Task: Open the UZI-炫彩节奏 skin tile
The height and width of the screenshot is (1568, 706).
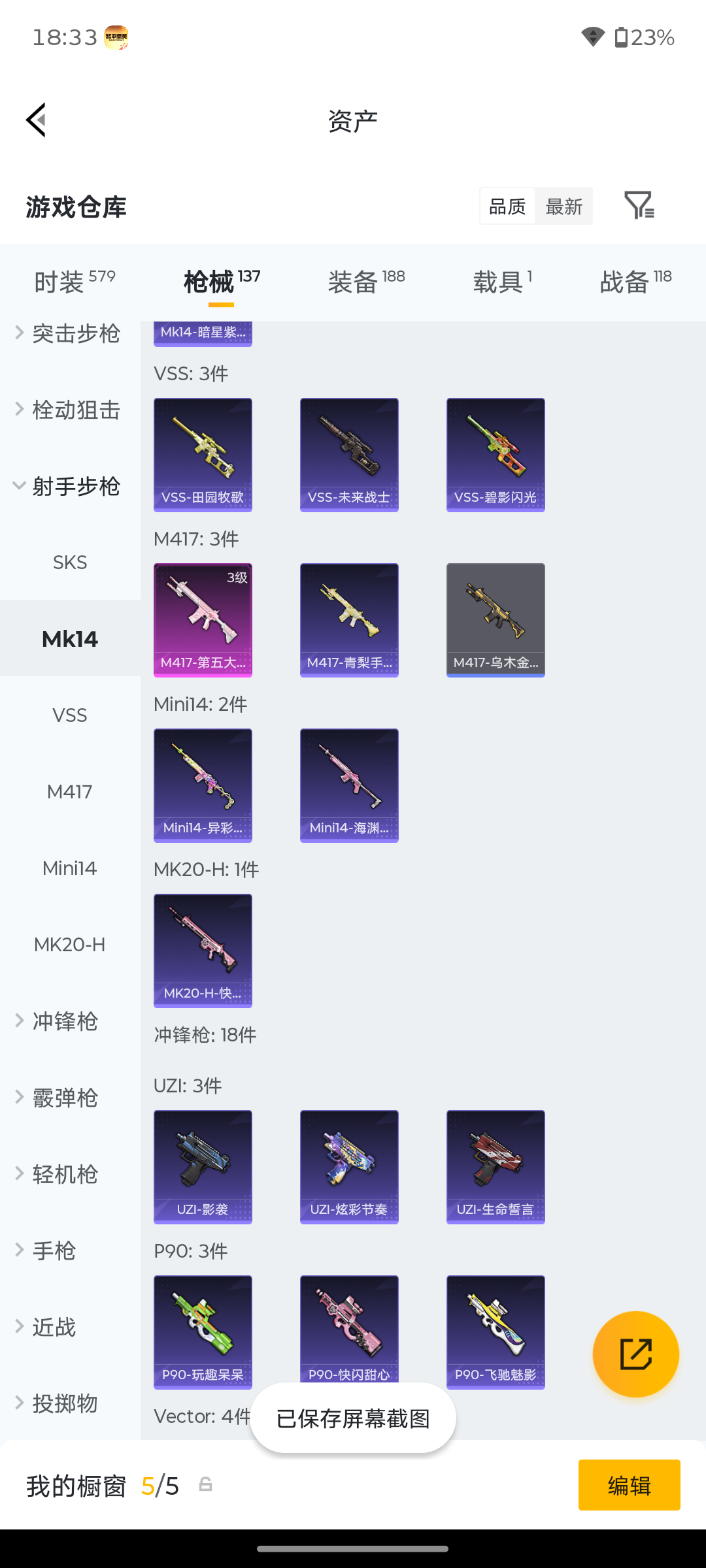Action: click(349, 1167)
